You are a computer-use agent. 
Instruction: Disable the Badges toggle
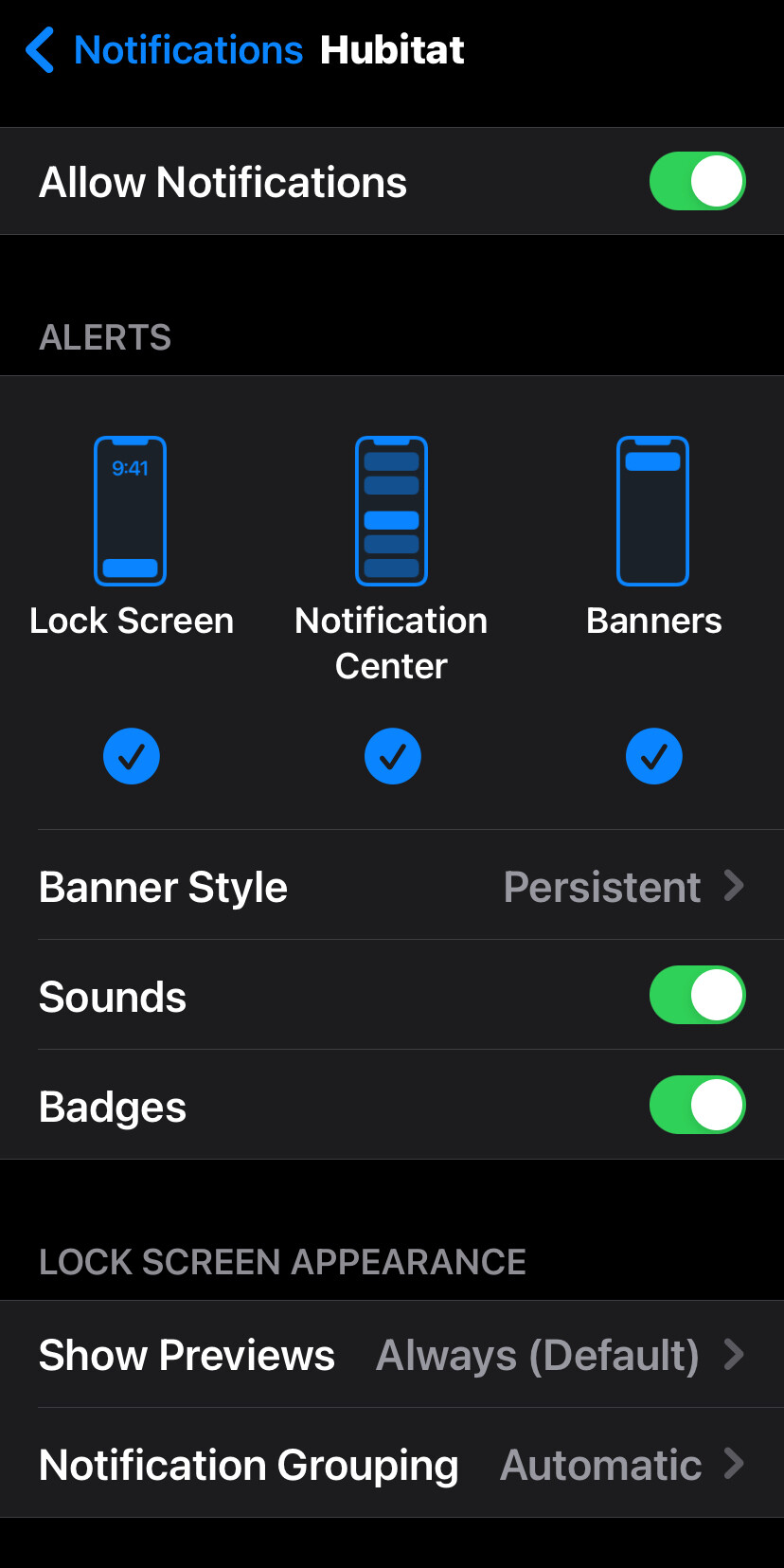pos(698,1105)
